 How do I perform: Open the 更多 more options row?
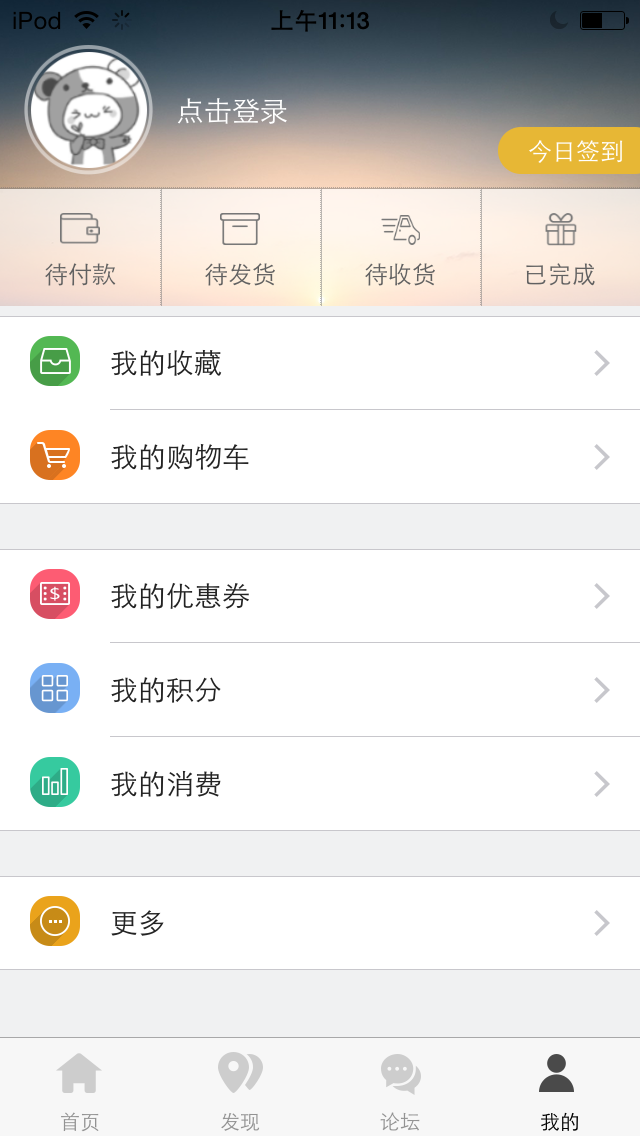point(320,923)
